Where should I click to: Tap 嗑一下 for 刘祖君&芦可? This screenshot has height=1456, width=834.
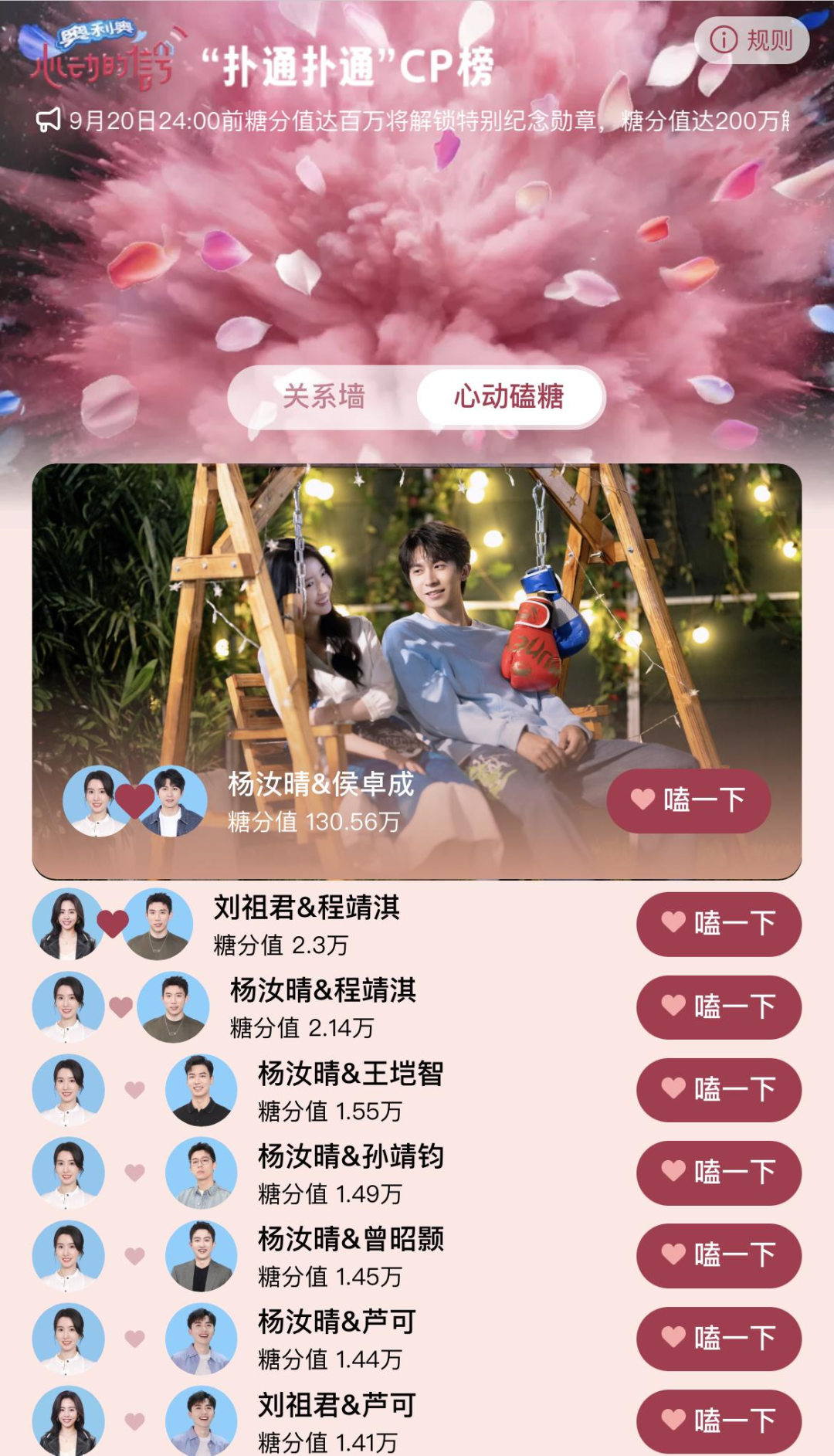pos(719,1421)
